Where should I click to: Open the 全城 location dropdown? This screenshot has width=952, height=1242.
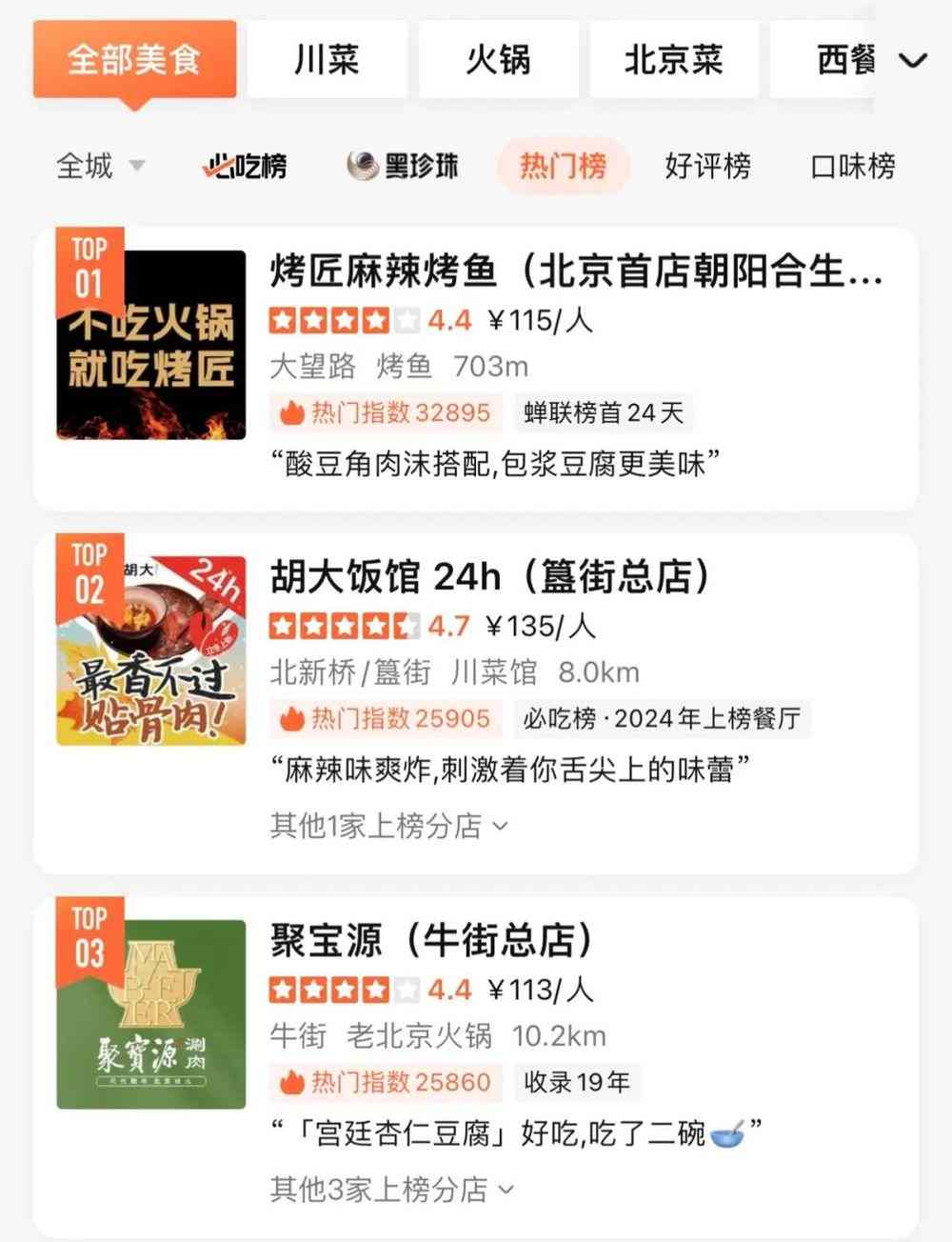[95, 166]
